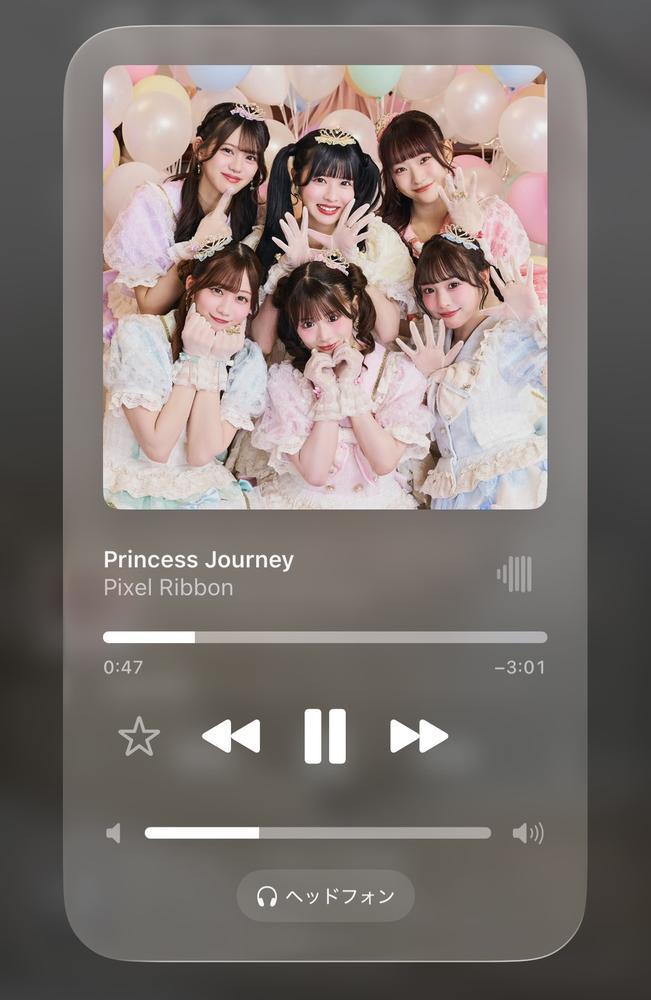Open the Princess Journey album artwork
Image resolution: width=651 pixels, height=1000 pixels.
click(325, 287)
